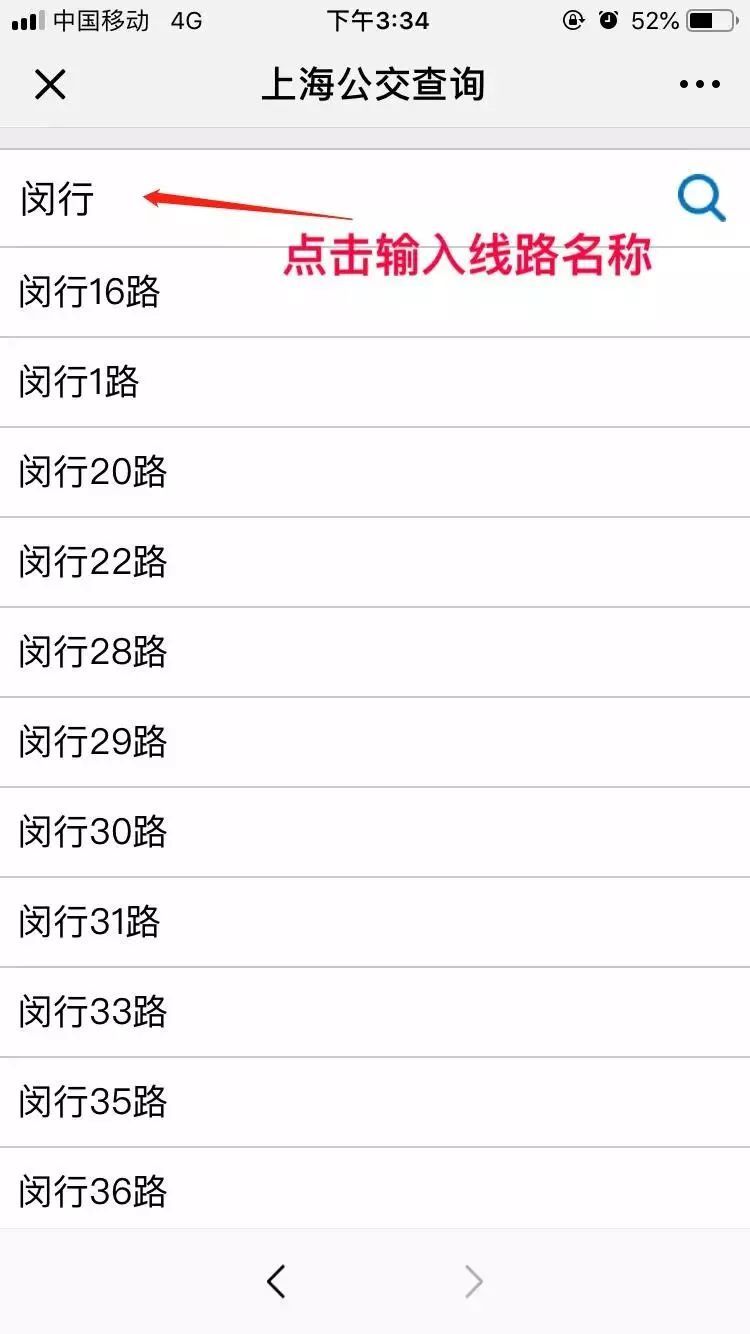Tap the magnifier search icon
750x1334 pixels.
(701, 198)
